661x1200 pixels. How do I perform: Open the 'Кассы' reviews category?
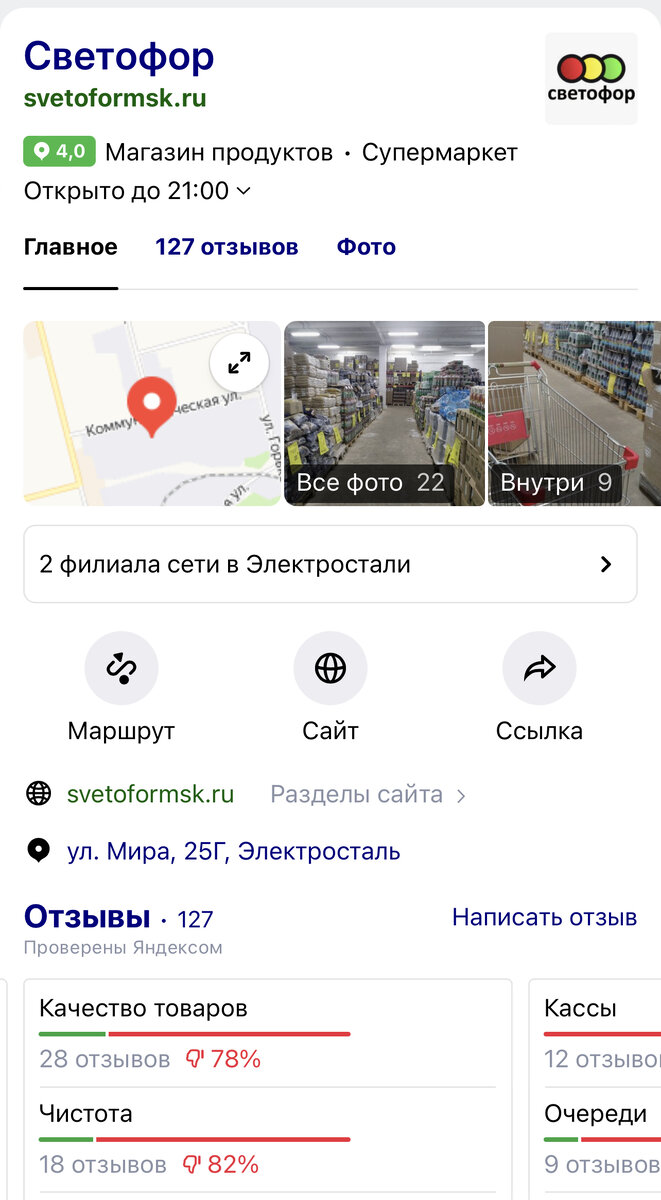pyautogui.click(x=580, y=1009)
